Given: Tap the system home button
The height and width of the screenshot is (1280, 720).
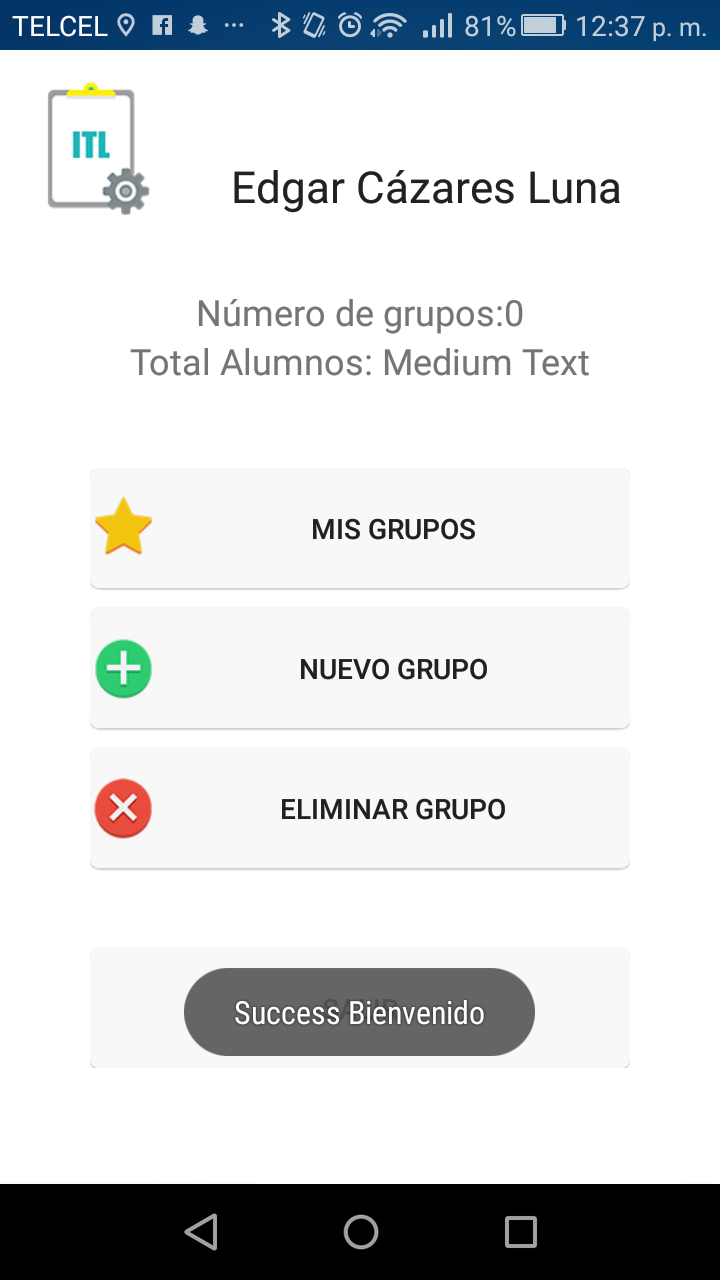Looking at the screenshot, I should click(x=360, y=1232).
